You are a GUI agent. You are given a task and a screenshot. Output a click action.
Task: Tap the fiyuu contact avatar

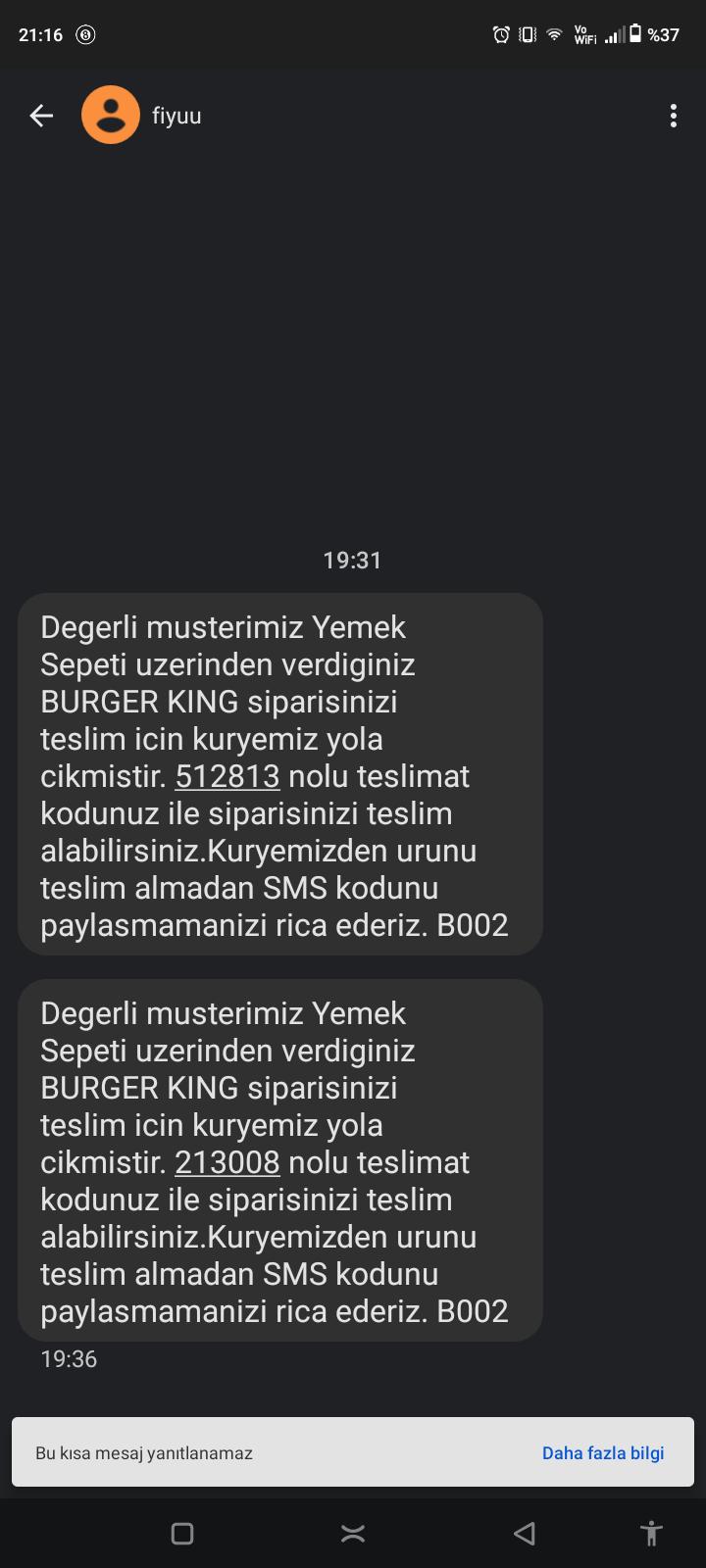pyautogui.click(x=111, y=115)
